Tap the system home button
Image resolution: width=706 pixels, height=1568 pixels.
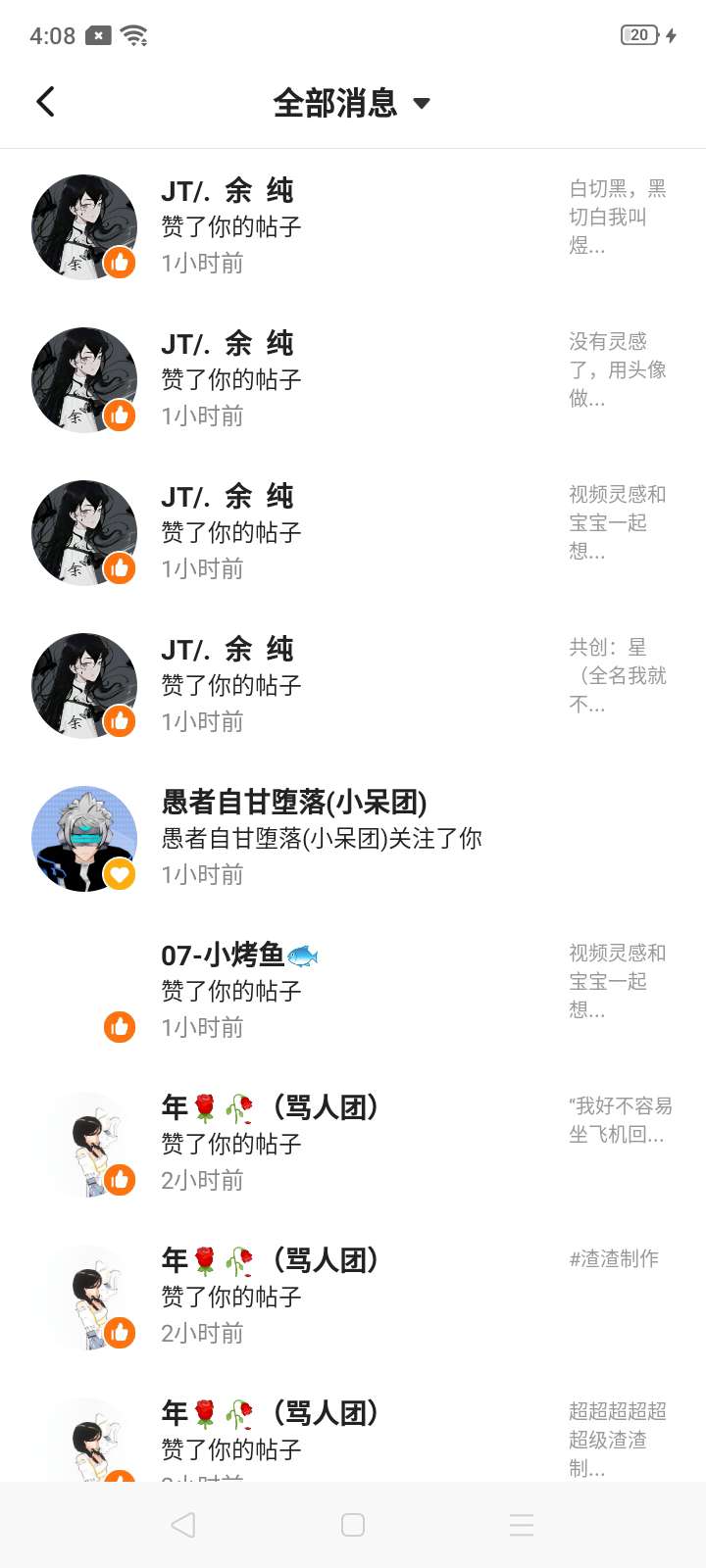click(x=353, y=1525)
